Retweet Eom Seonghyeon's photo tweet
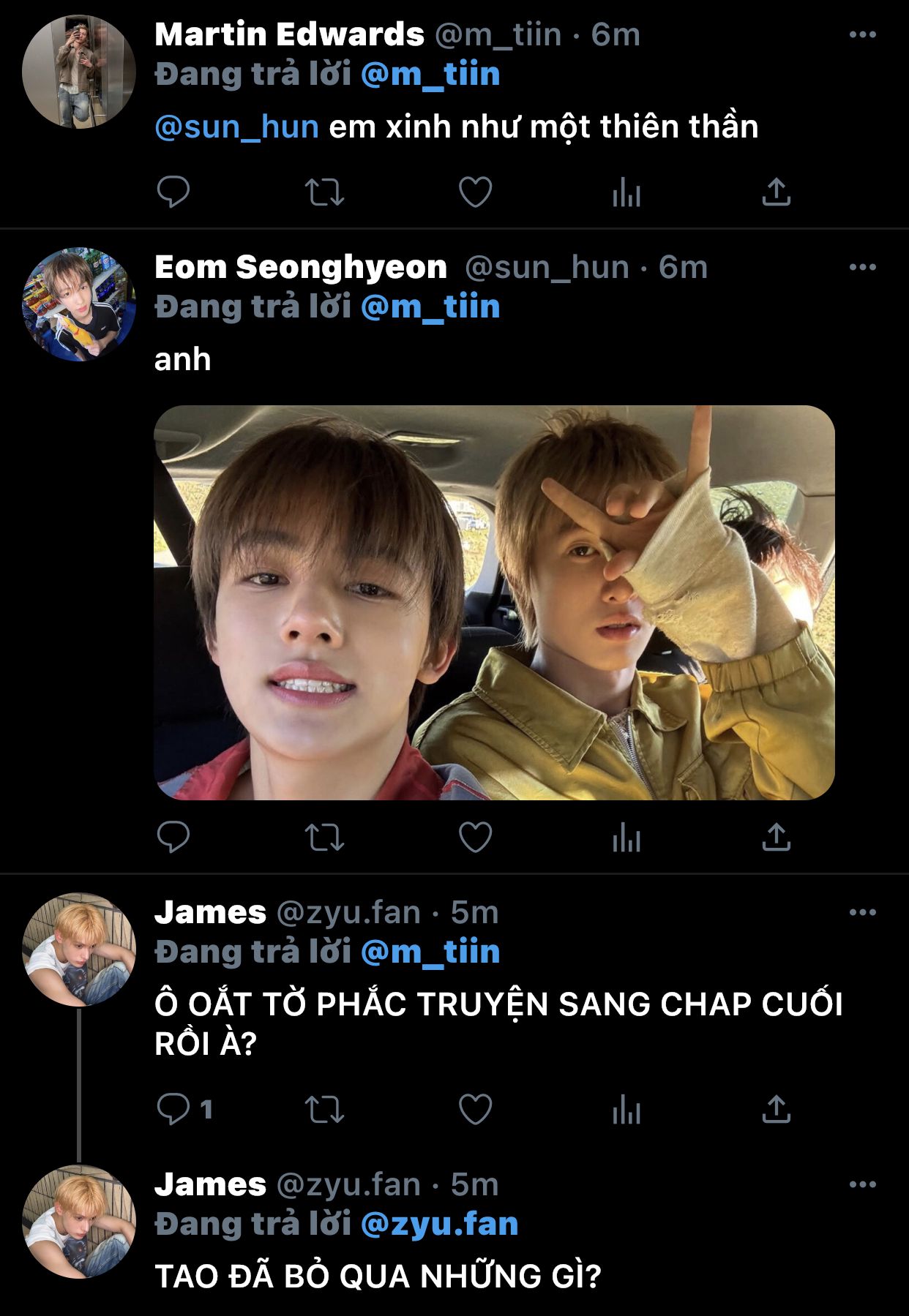This screenshot has height=1316, width=909. point(324,837)
